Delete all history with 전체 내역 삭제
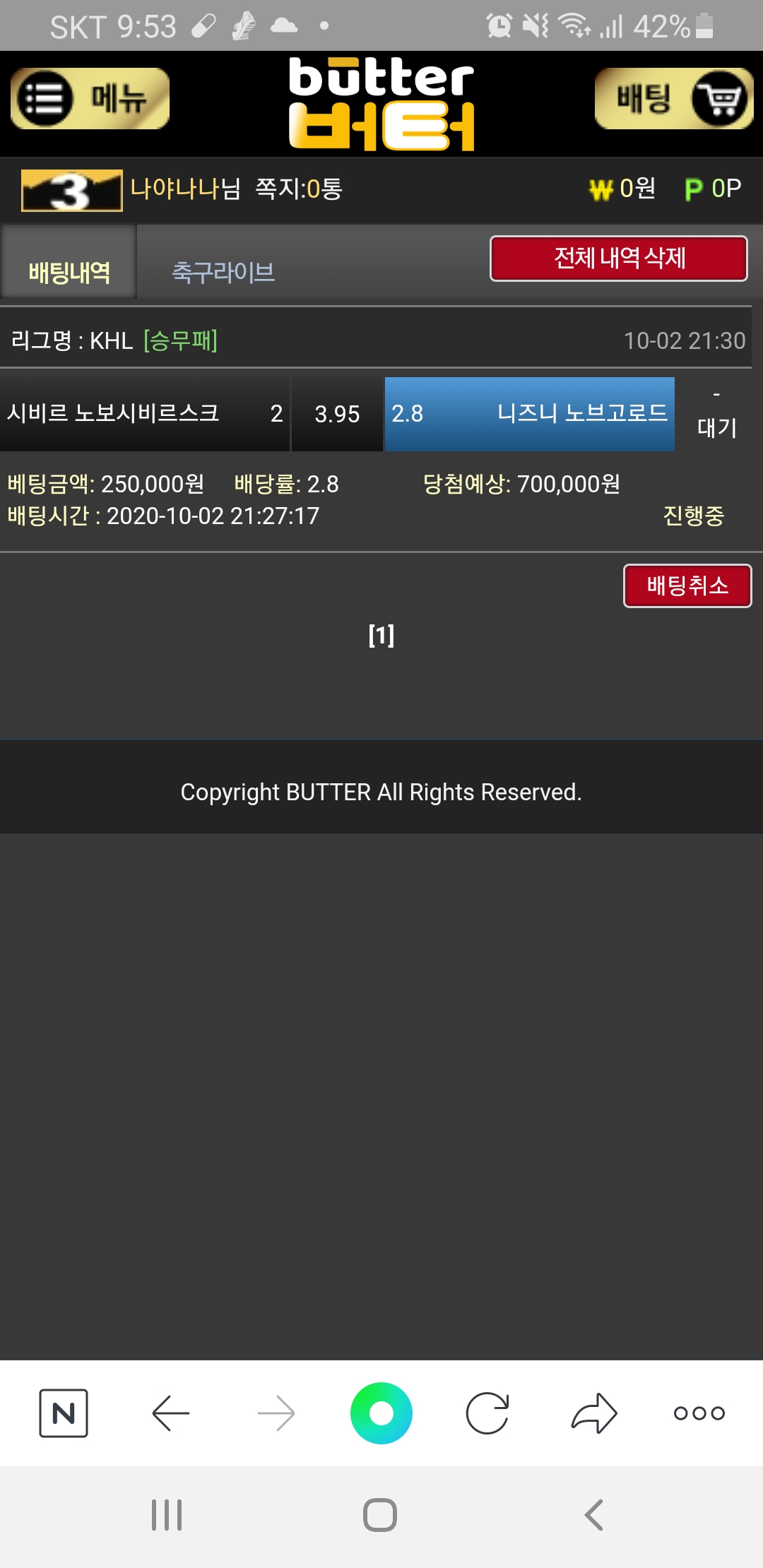This screenshot has width=763, height=1568. click(618, 259)
